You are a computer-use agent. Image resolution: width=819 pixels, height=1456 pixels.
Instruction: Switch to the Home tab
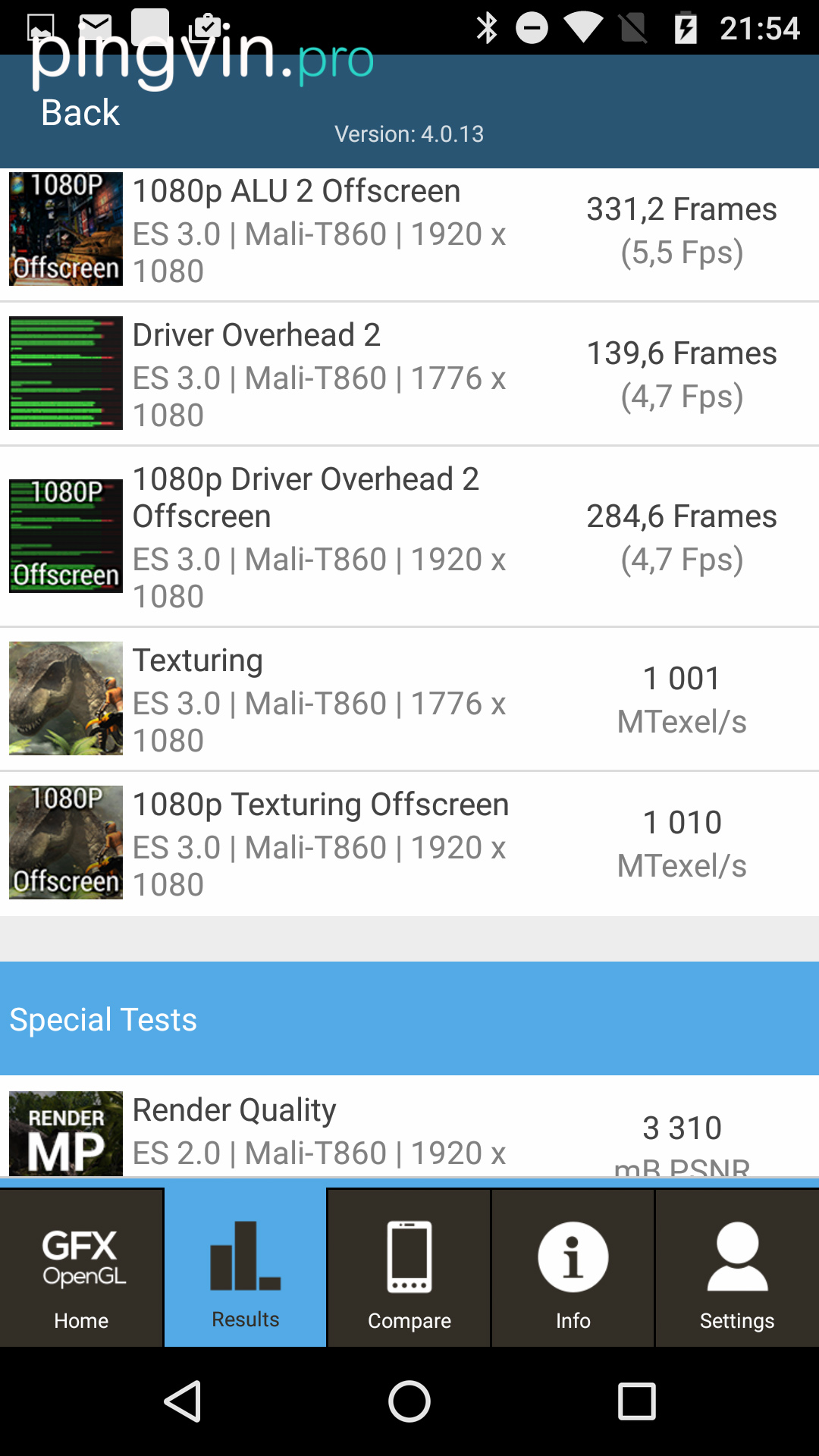[81, 1268]
